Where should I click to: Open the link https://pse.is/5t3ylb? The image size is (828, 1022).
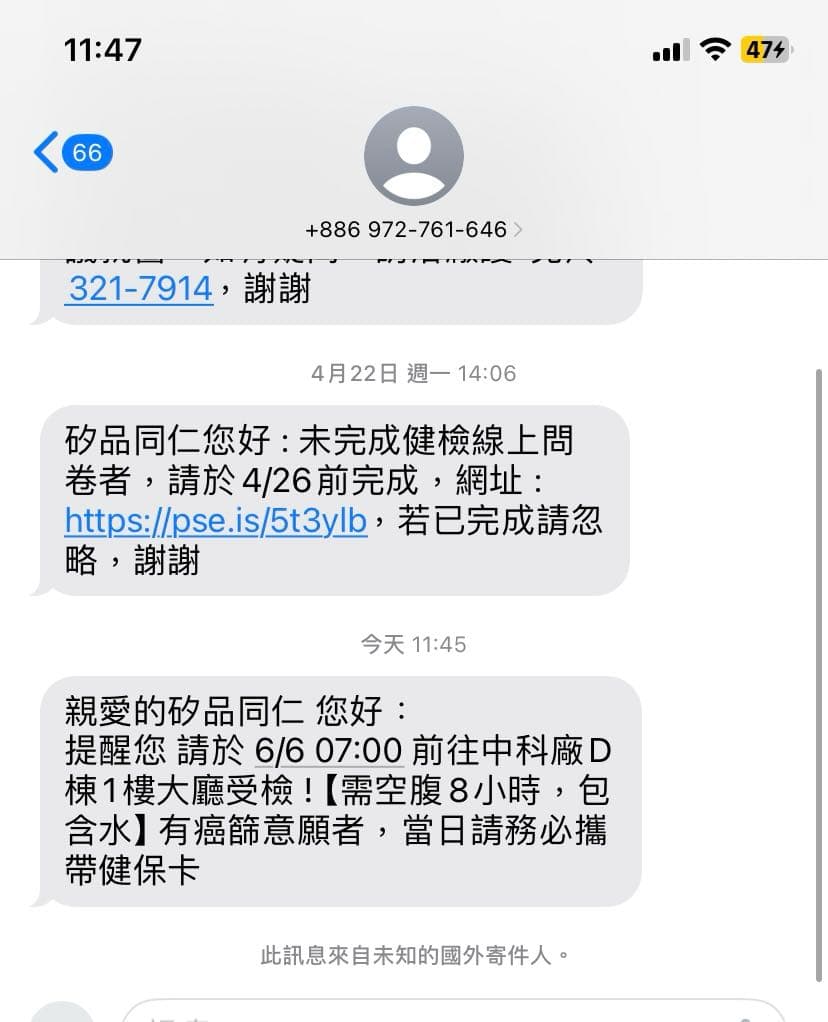[215, 523]
